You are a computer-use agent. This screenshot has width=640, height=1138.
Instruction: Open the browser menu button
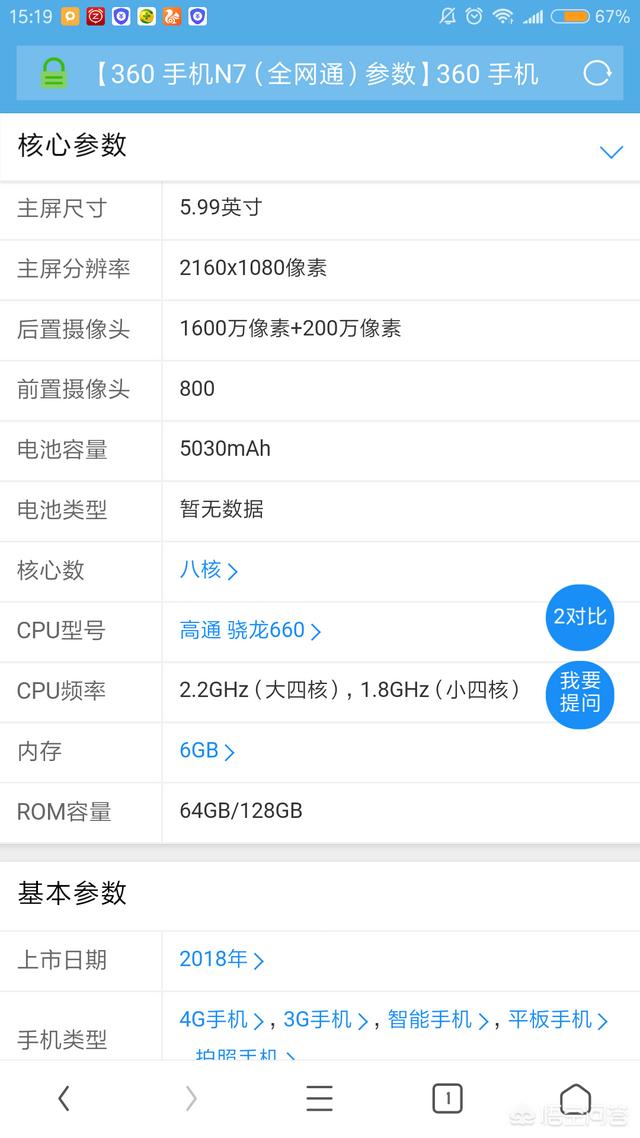click(x=319, y=1098)
